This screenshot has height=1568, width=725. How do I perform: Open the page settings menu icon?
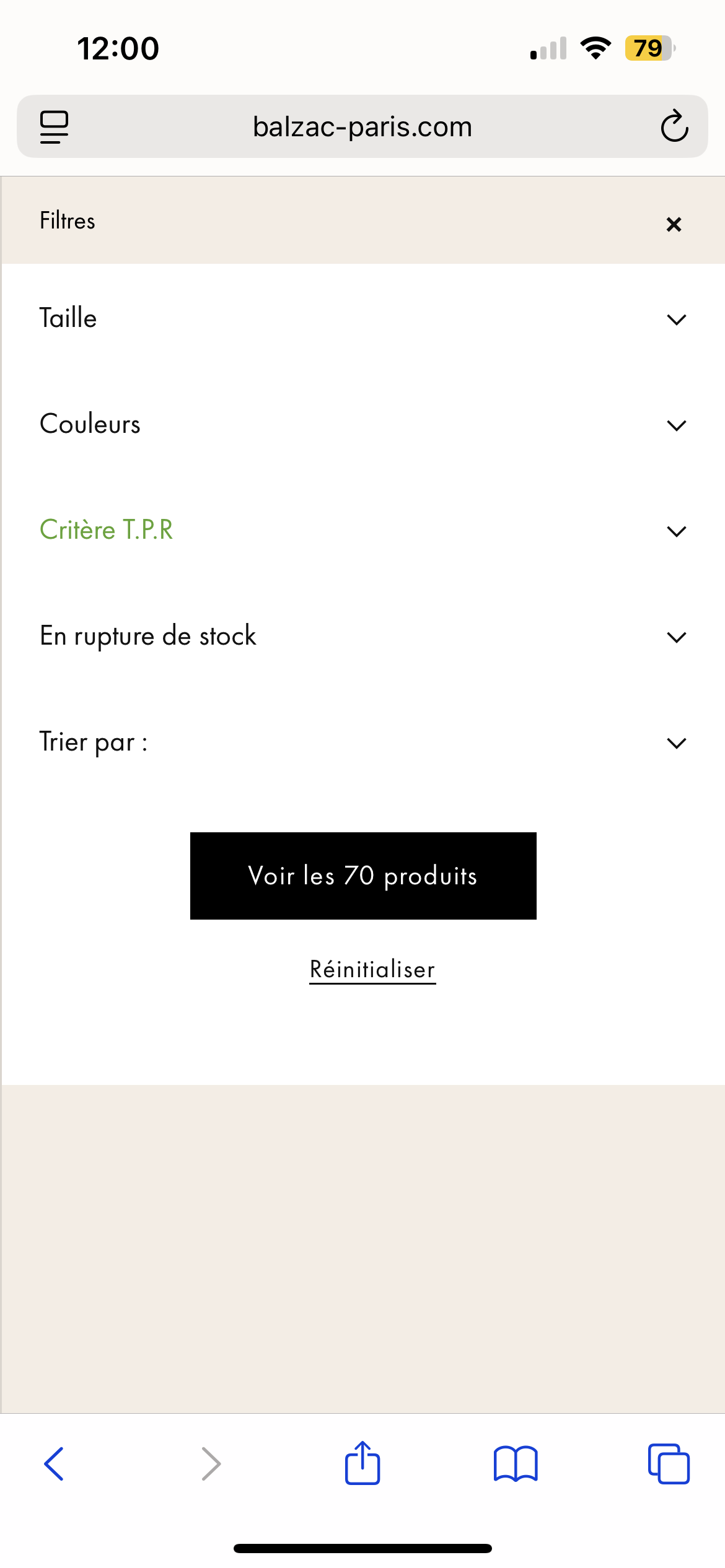pyautogui.click(x=55, y=126)
